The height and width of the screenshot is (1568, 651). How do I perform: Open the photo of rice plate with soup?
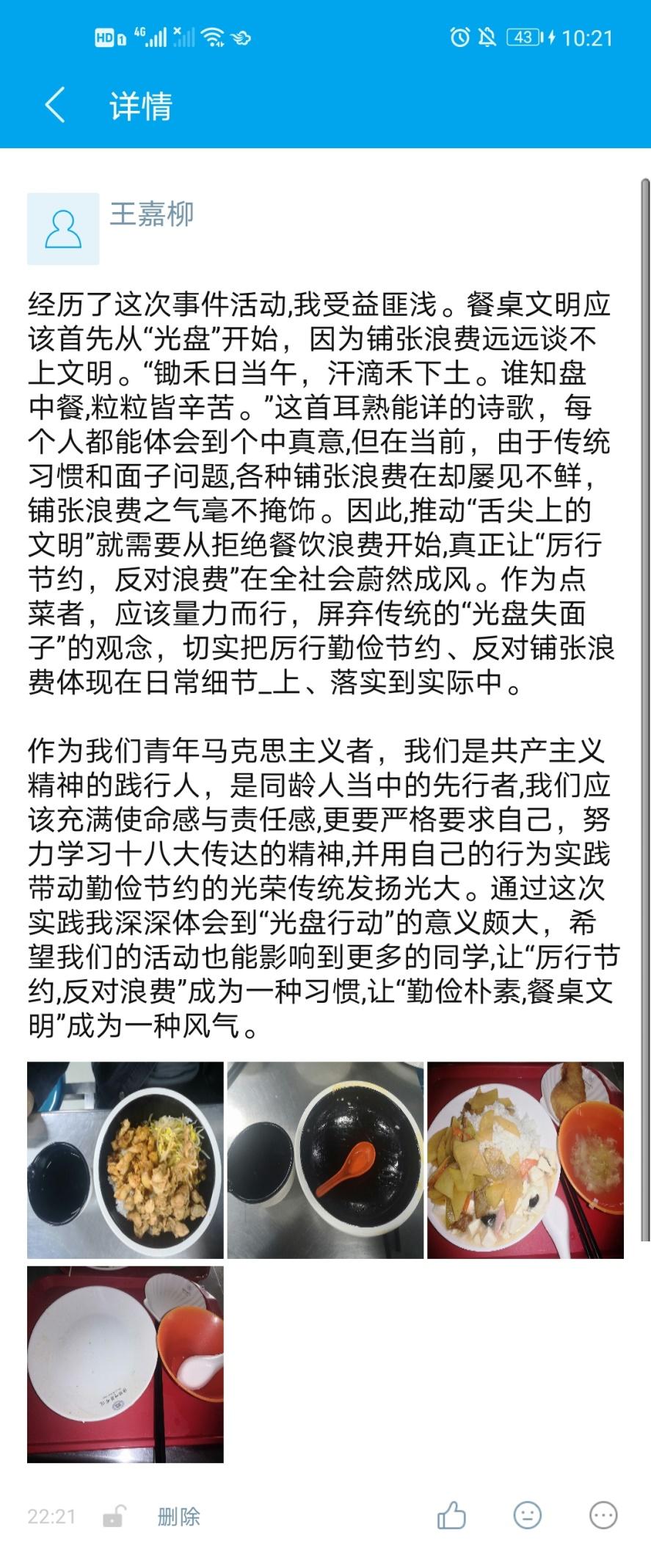[525, 1160]
